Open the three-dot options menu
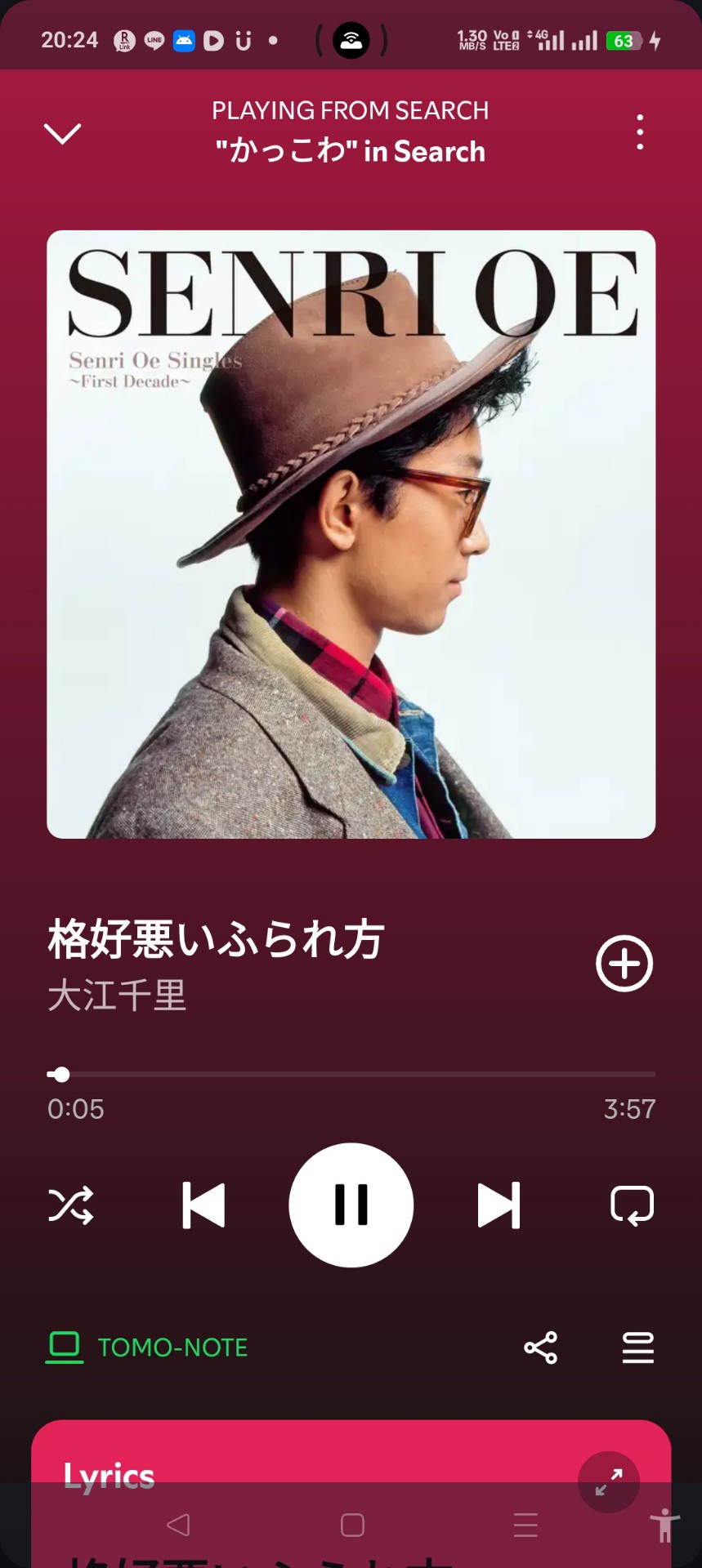 [640, 132]
